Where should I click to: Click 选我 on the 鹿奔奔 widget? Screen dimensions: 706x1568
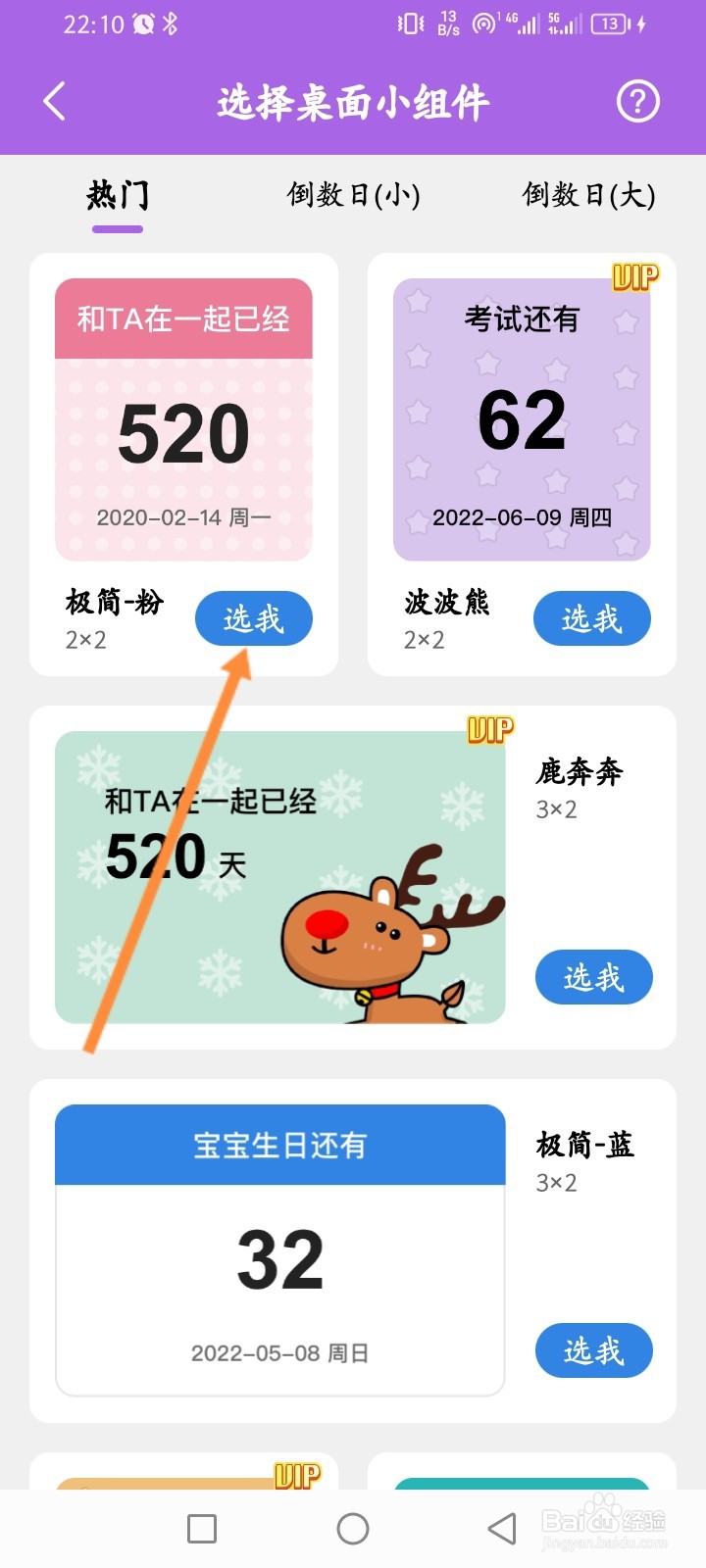pyautogui.click(x=594, y=976)
